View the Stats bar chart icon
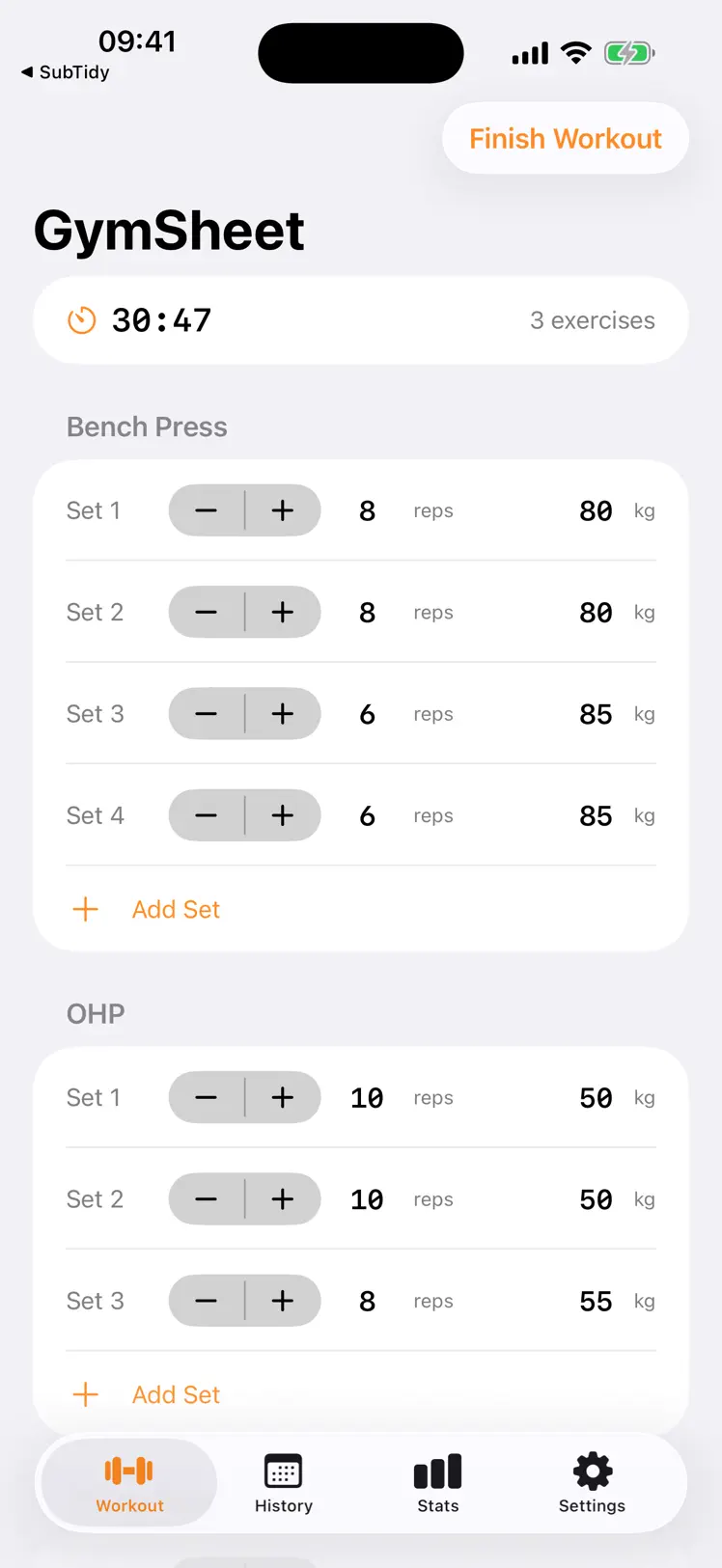The image size is (722, 1568). click(x=437, y=1472)
